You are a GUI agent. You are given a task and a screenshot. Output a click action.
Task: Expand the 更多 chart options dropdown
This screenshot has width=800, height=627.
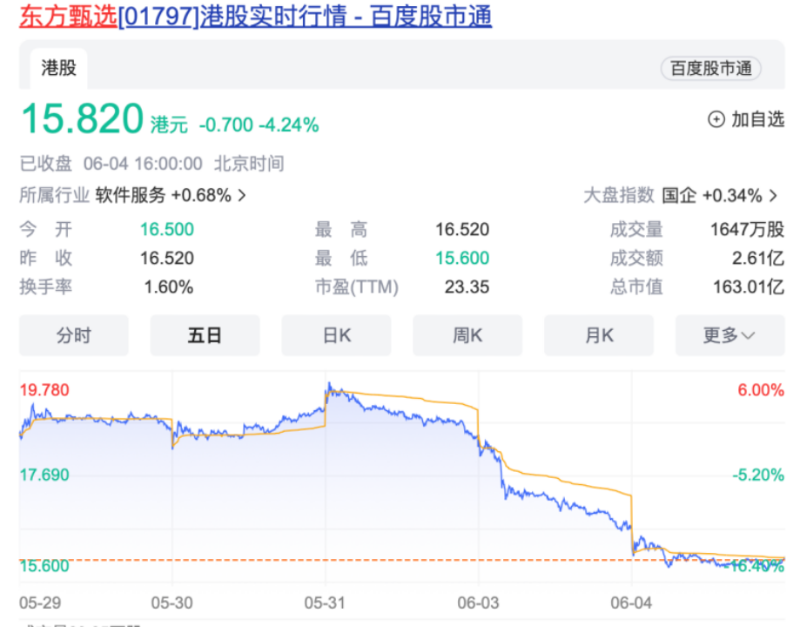point(729,336)
